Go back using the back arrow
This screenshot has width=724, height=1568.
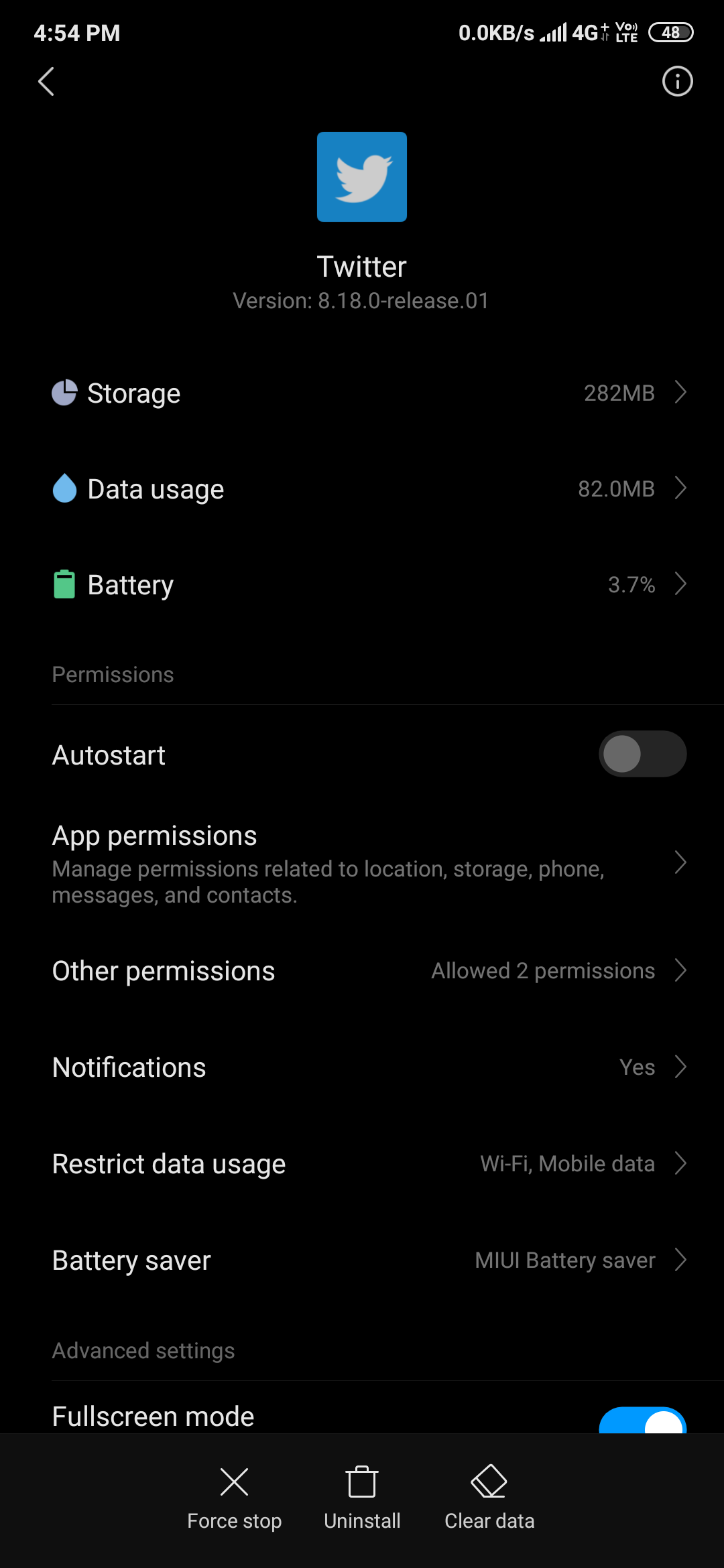[46, 82]
